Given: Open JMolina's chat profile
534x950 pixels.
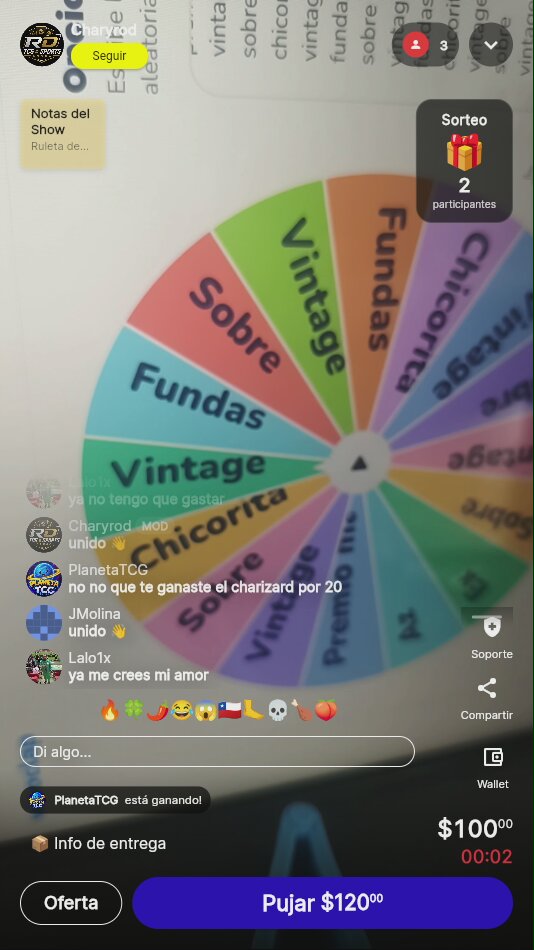Looking at the screenshot, I should (44, 622).
